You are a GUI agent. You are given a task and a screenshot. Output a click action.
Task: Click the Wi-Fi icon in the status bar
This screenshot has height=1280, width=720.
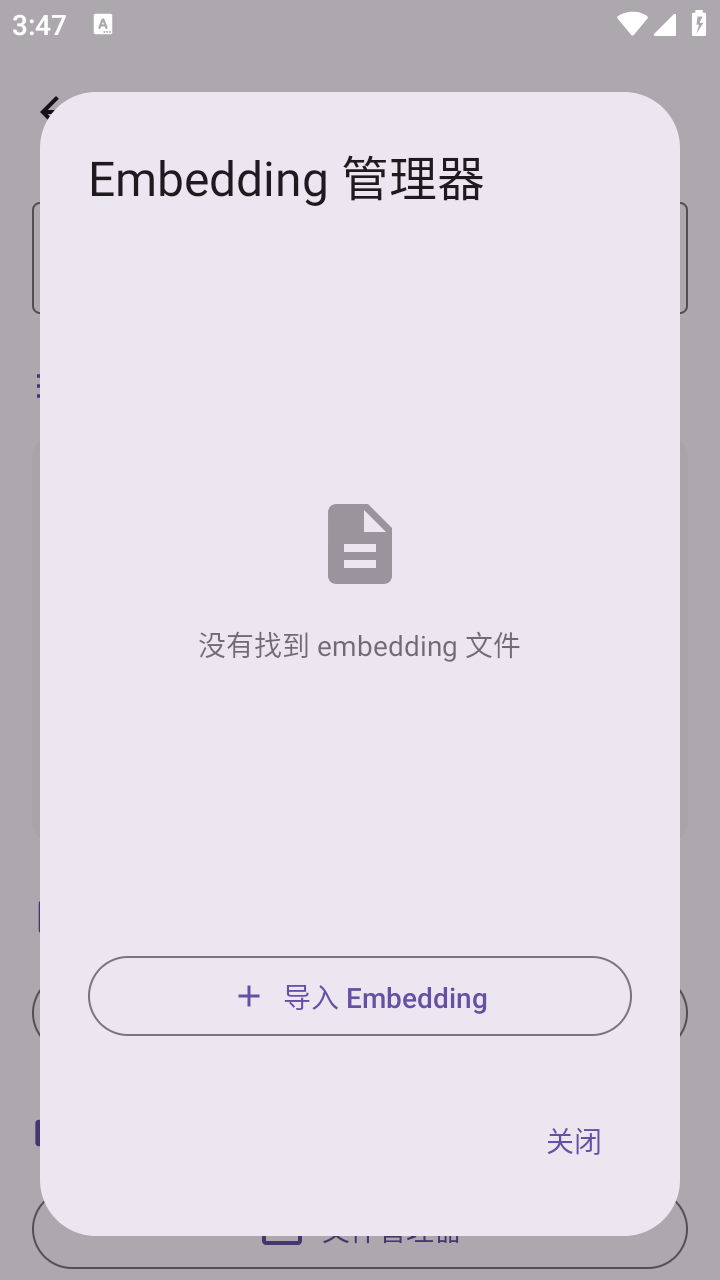click(632, 24)
